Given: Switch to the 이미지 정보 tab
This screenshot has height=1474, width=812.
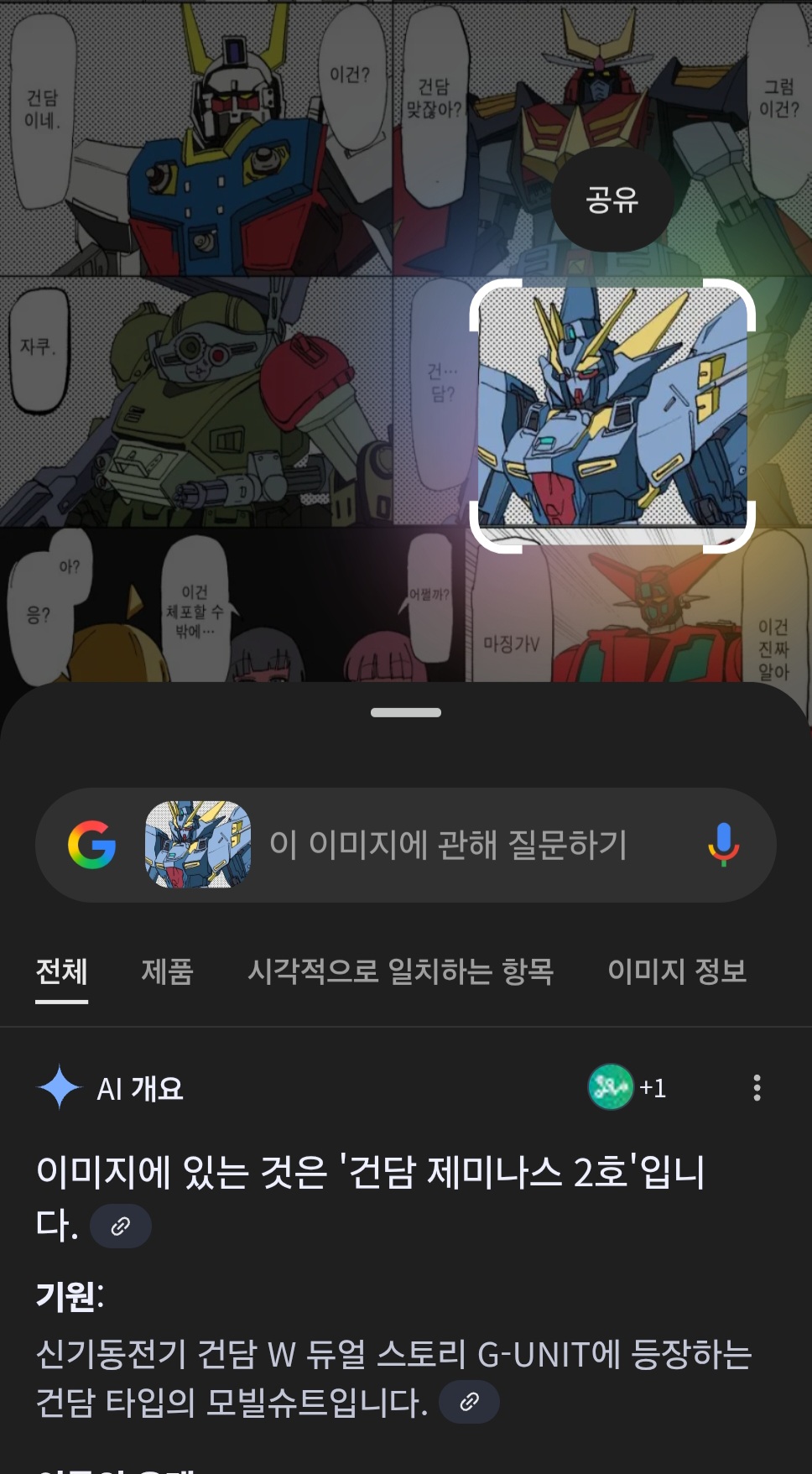Looking at the screenshot, I should tap(677, 971).
